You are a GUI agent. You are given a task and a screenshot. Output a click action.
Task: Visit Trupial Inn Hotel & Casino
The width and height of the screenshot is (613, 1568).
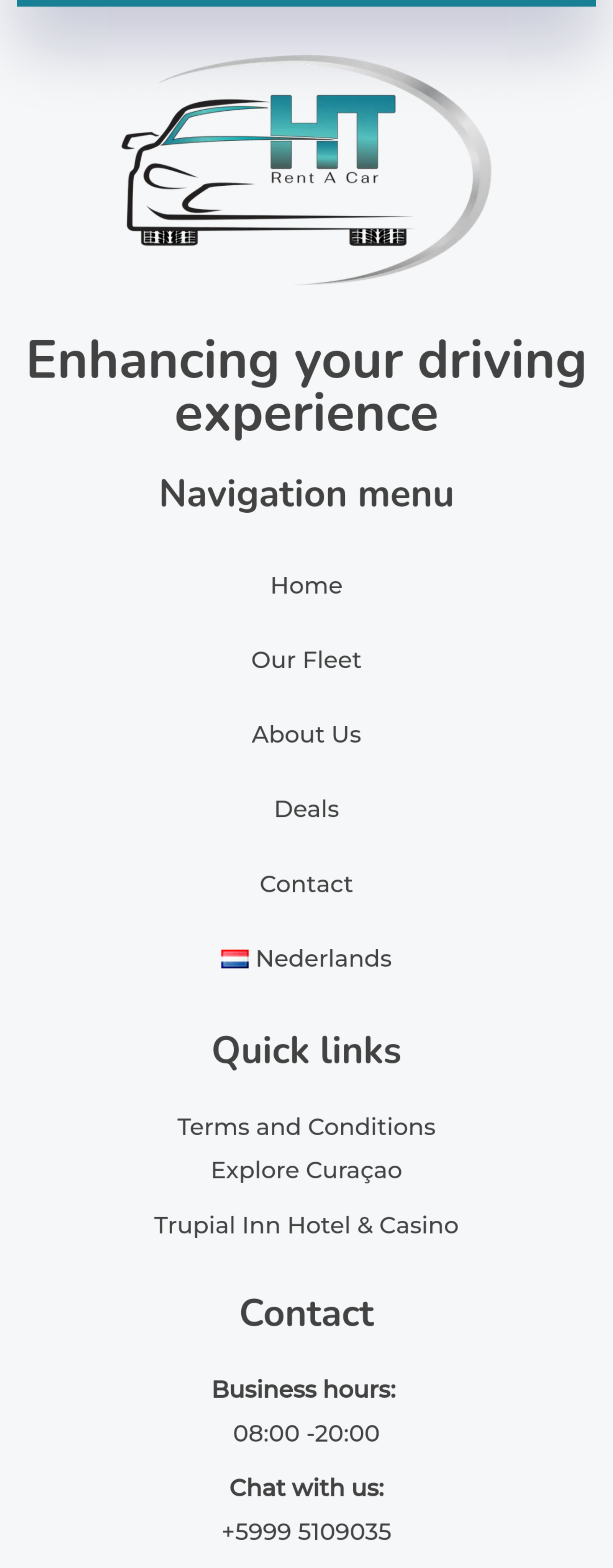(306, 1225)
